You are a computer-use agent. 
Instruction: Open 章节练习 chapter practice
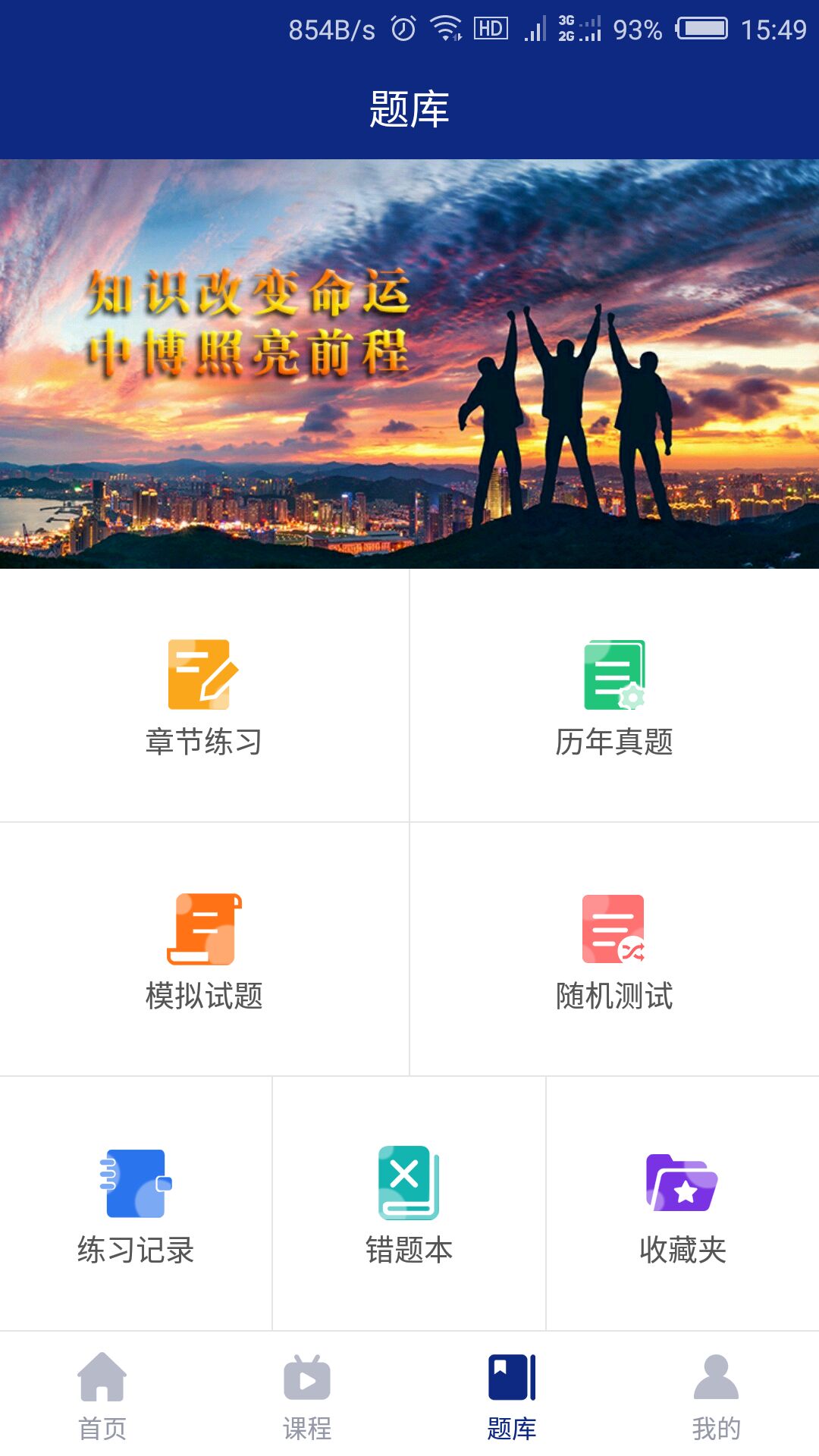(204, 695)
